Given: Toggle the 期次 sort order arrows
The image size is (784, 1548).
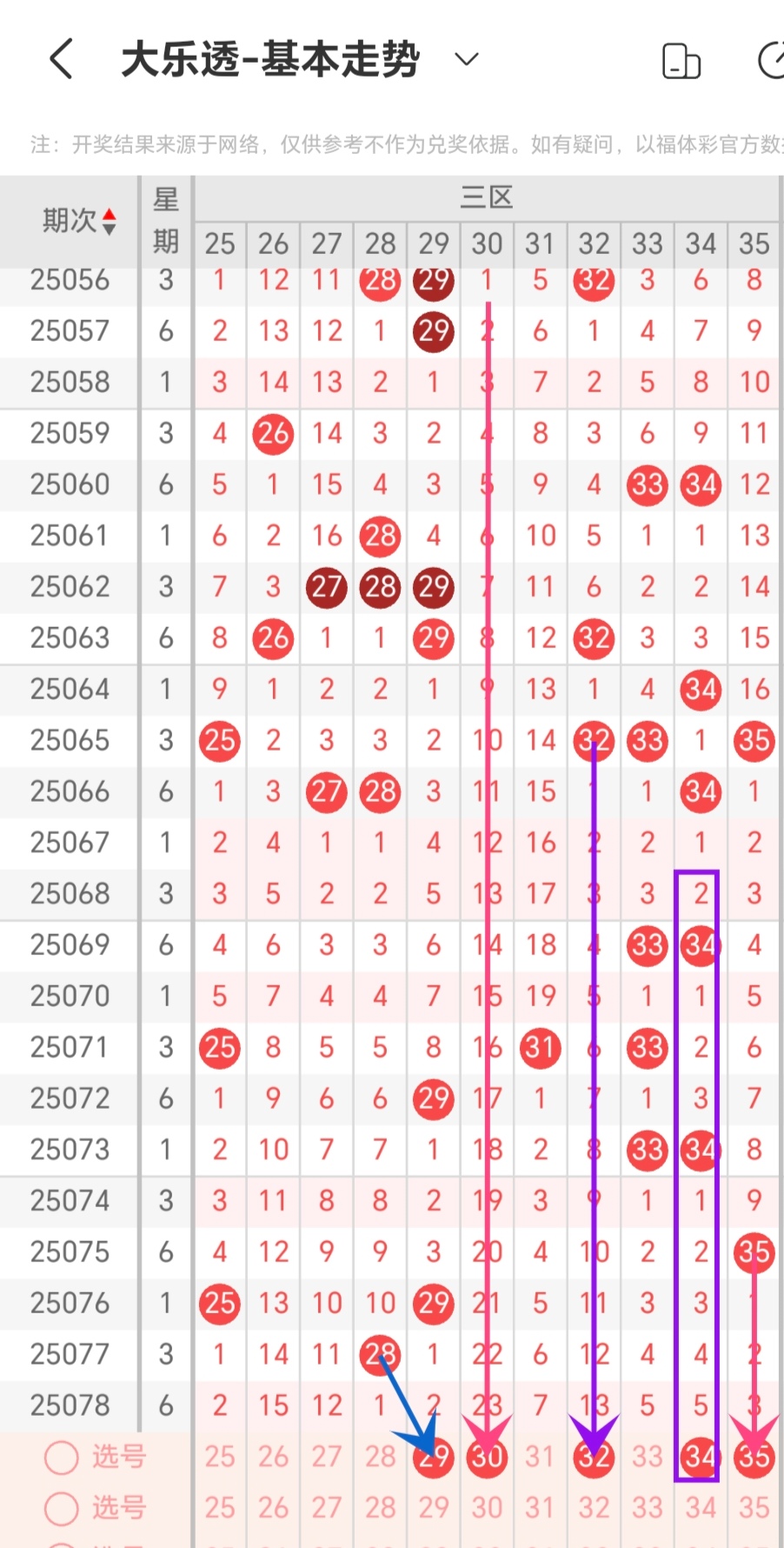Looking at the screenshot, I should [x=110, y=222].
